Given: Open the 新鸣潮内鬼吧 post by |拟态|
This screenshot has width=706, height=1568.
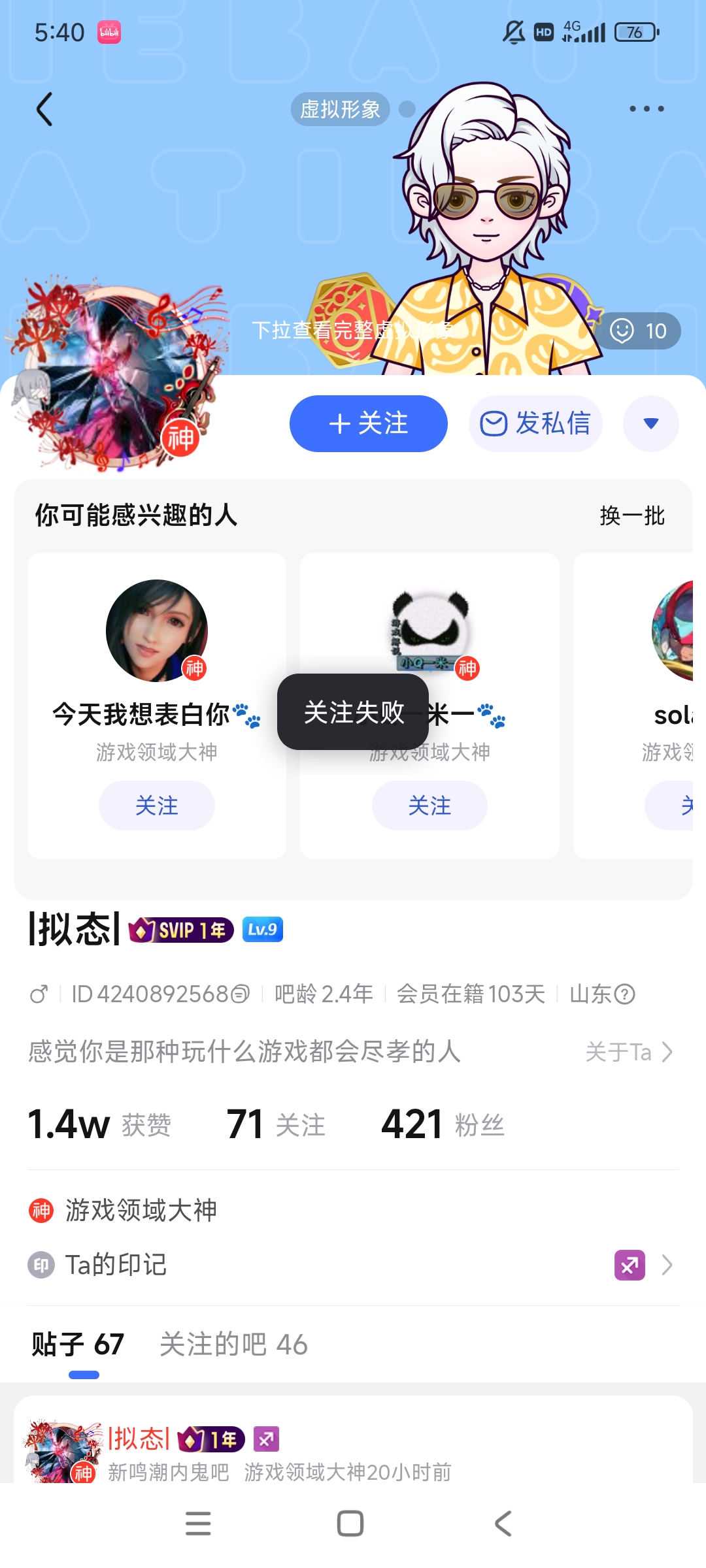Looking at the screenshot, I should pos(169,1471).
